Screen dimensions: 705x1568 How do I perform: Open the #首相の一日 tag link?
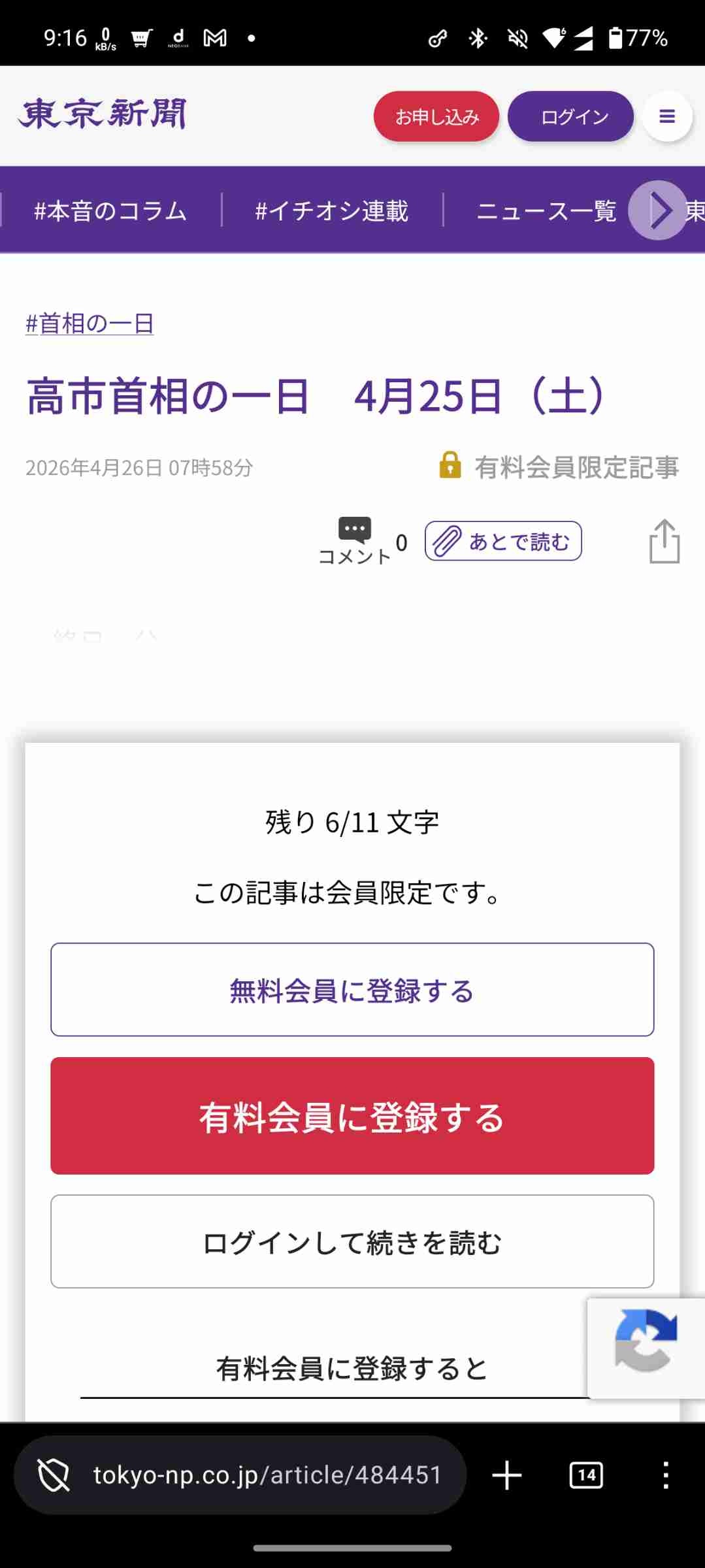click(90, 323)
